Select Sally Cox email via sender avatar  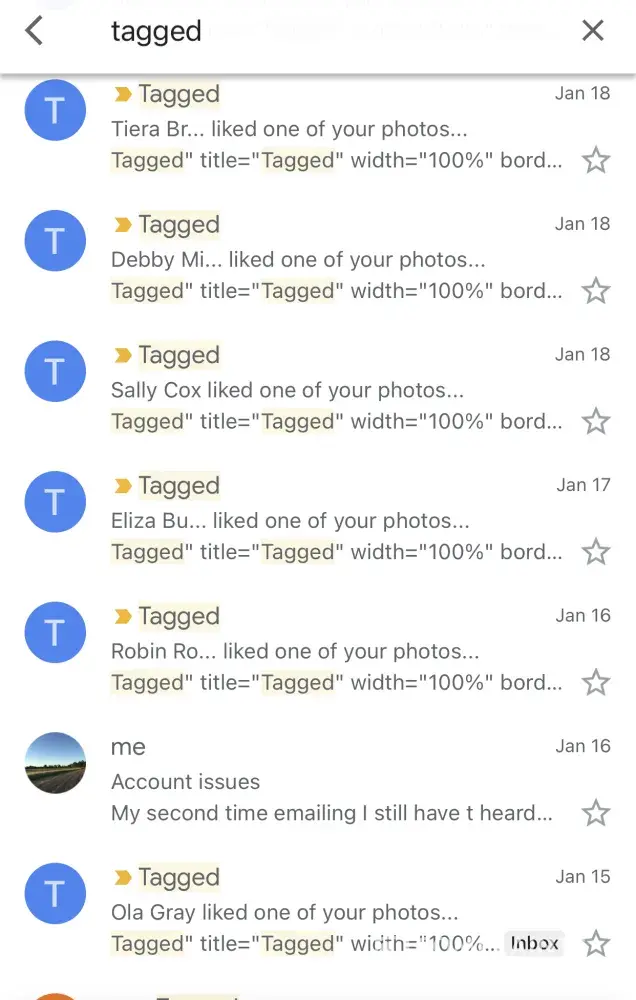coord(54,372)
